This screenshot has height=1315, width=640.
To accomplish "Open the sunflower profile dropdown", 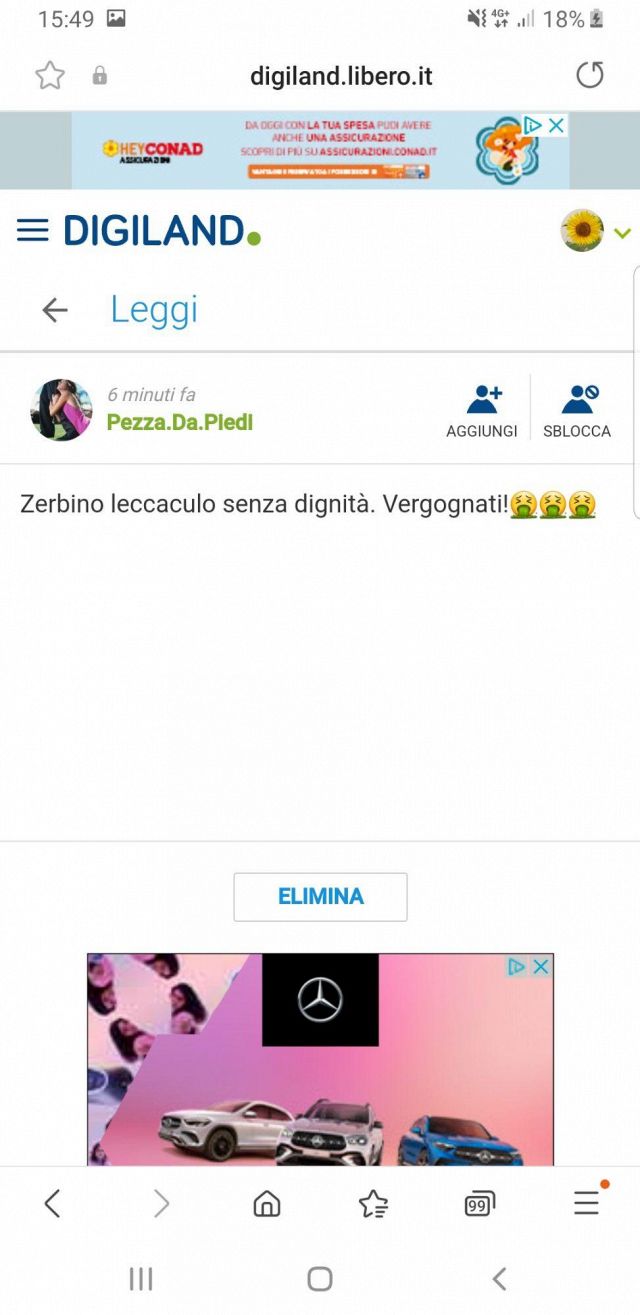I will (x=596, y=232).
